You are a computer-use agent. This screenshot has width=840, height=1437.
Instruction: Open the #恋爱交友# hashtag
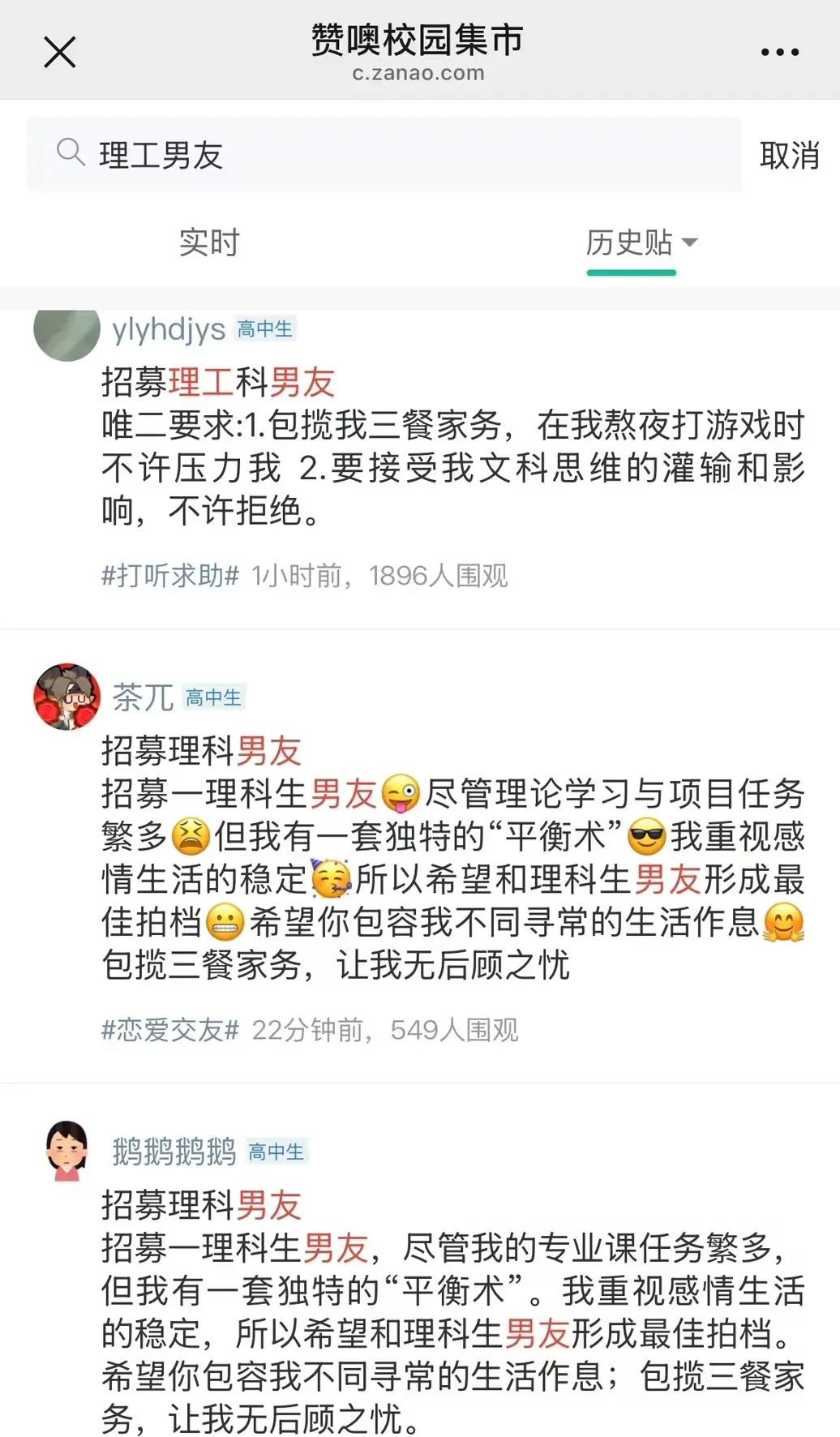pos(170,1030)
